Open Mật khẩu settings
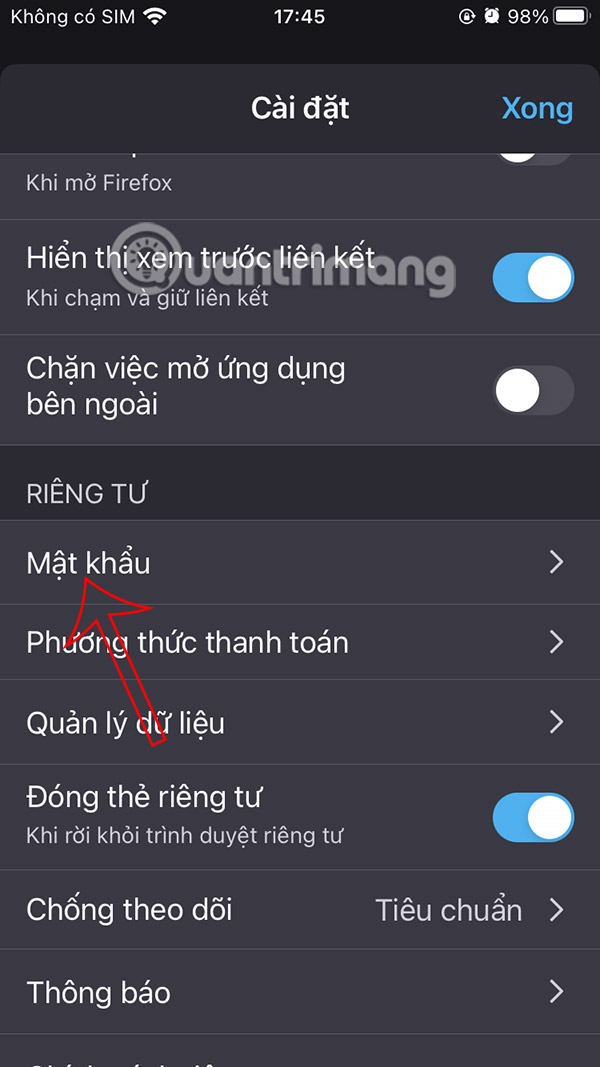This screenshot has height=1067, width=600. 300,563
